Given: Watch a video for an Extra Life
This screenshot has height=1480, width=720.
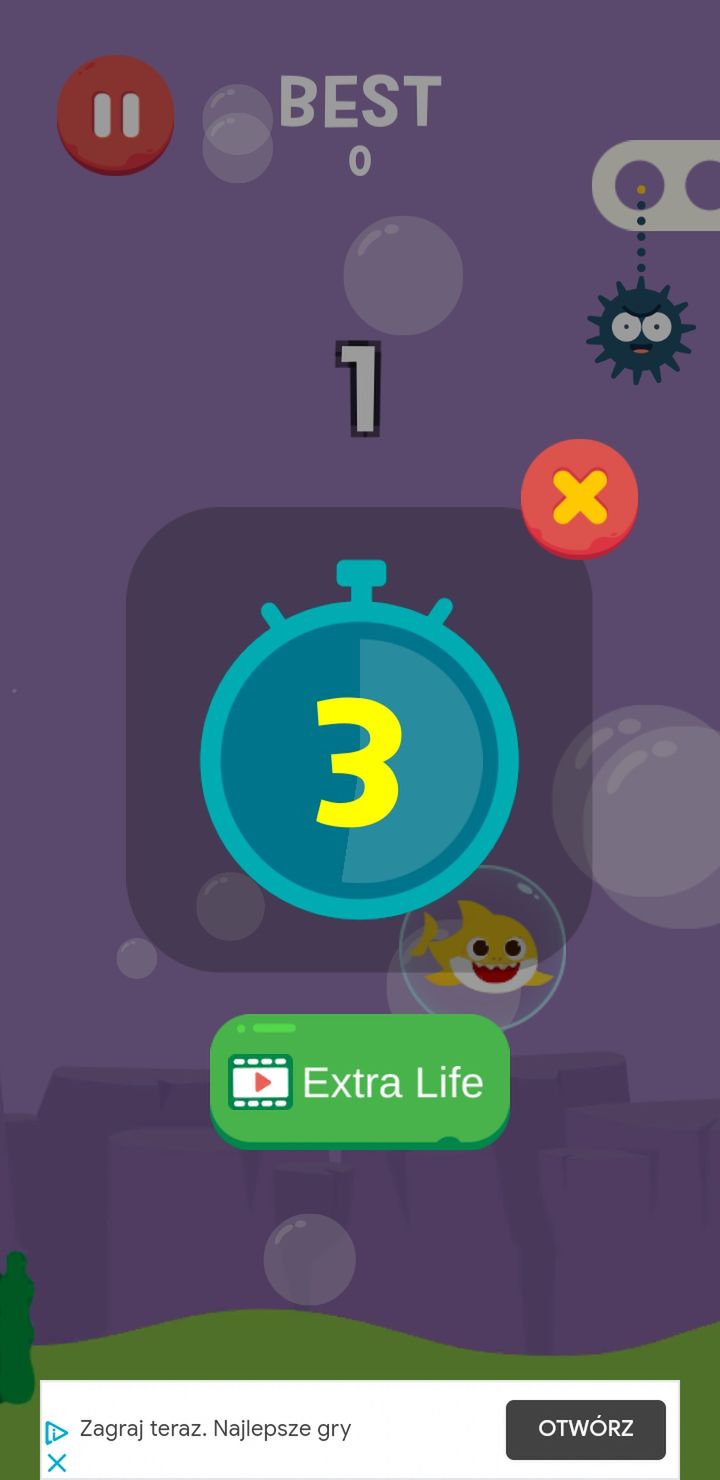Looking at the screenshot, I should [x=360, y=1082].
